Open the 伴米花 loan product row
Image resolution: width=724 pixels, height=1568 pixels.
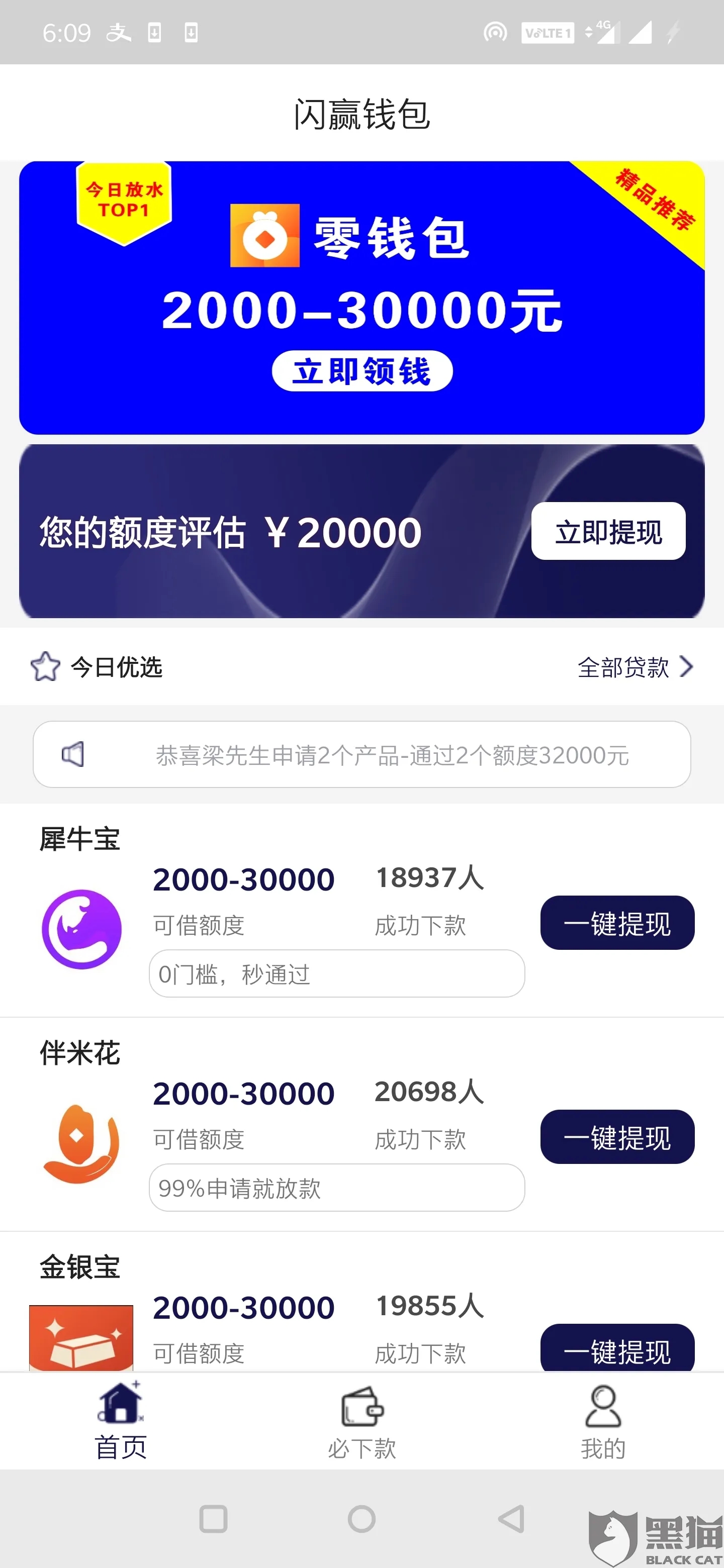click(274, 1096)
